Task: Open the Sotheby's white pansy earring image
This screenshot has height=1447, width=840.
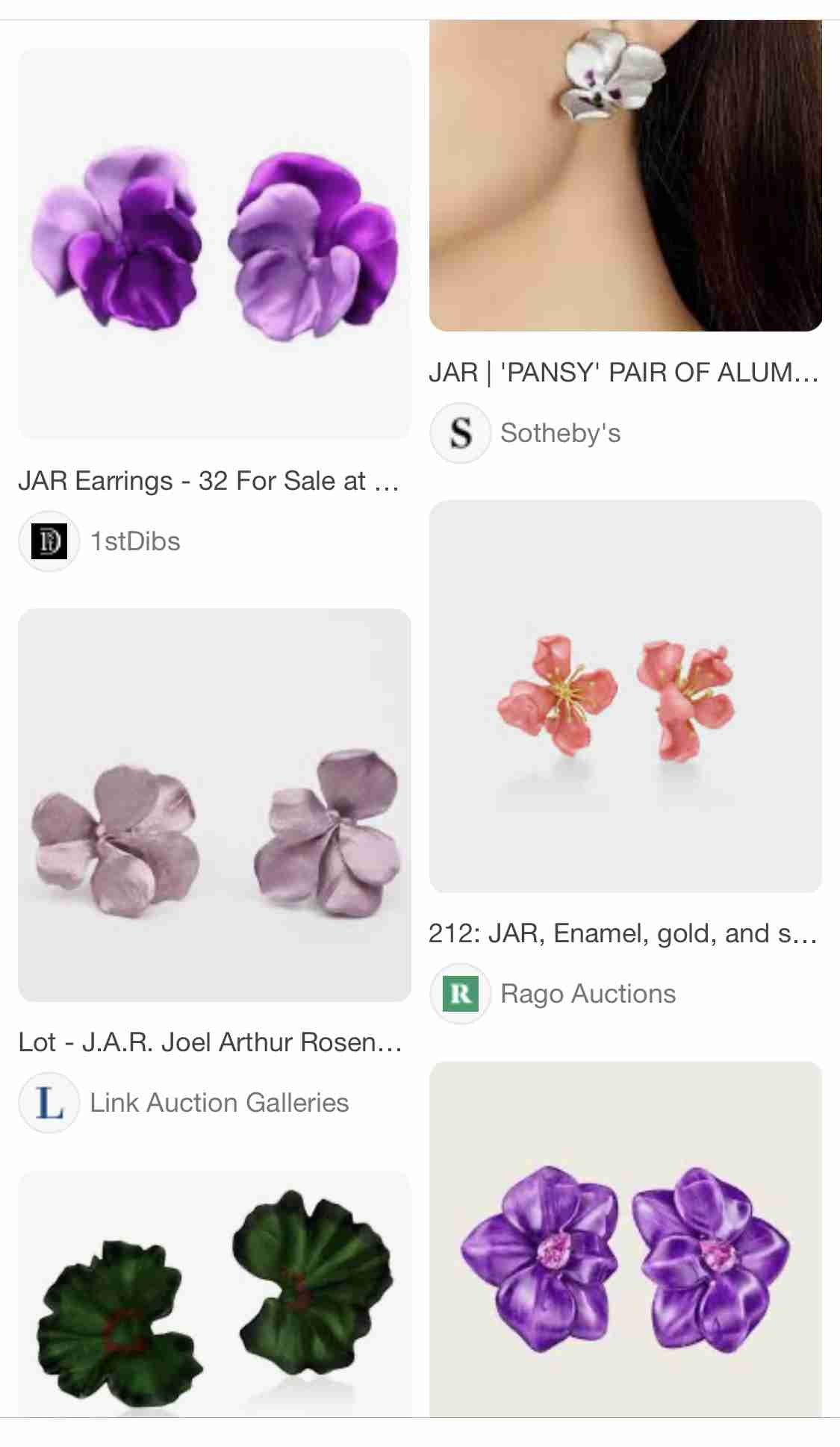Action: 626,175
